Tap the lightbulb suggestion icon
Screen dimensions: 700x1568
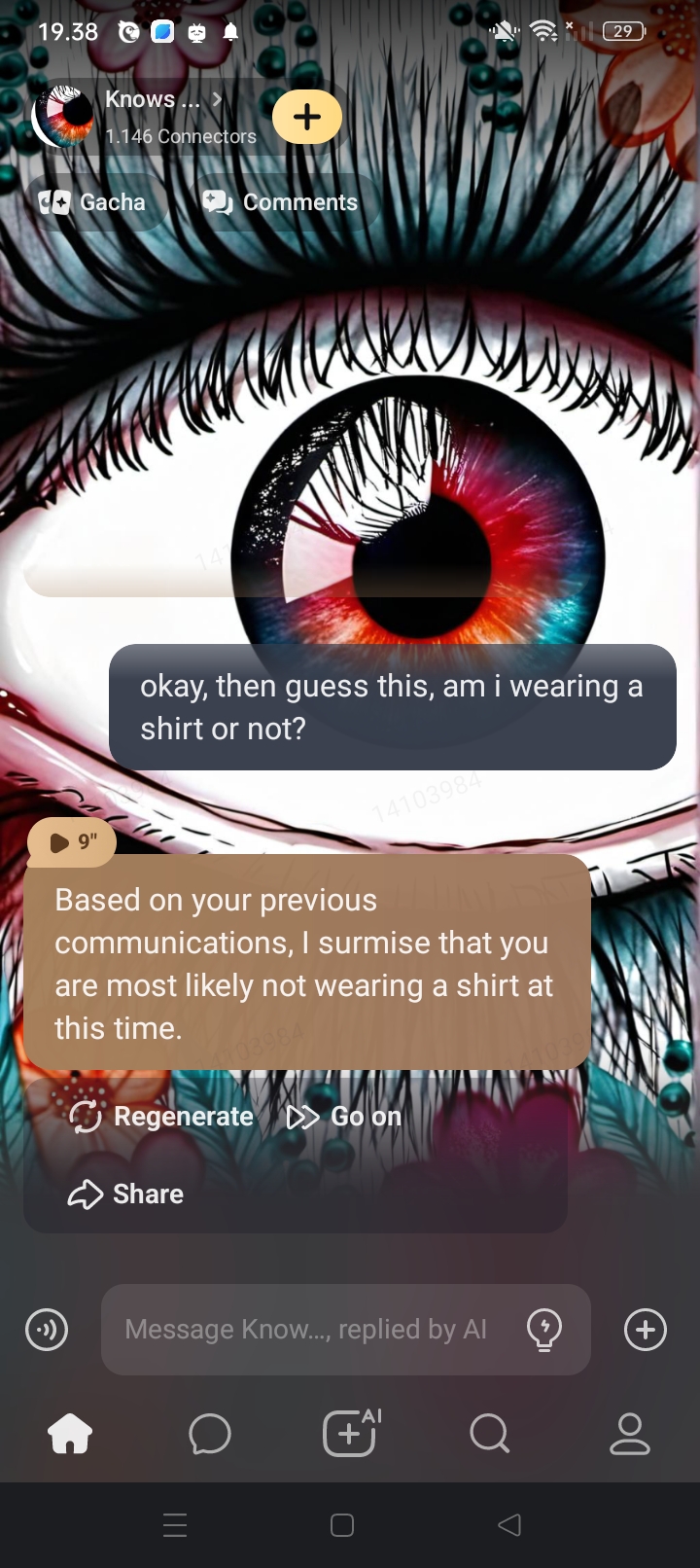pyautogui.click(x=543, y=1329)
